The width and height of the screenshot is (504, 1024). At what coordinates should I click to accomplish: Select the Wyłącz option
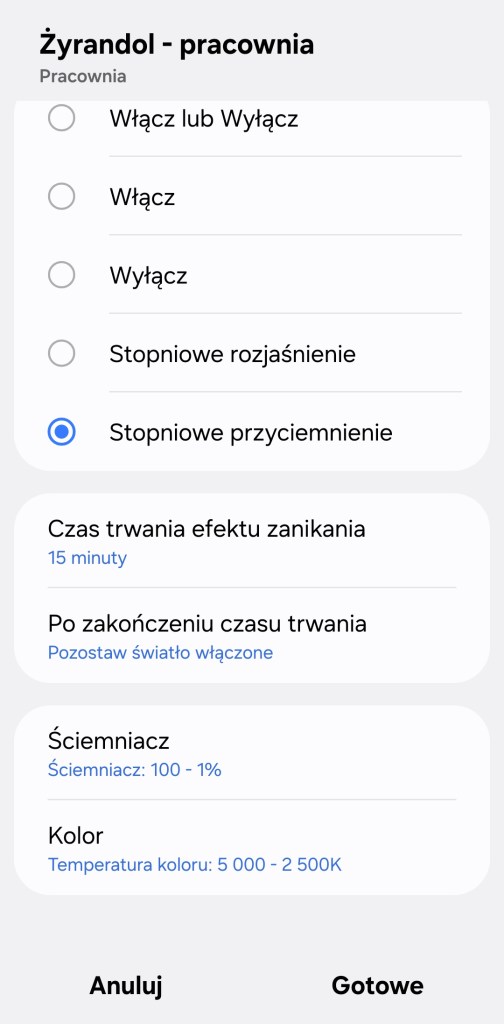251,275
